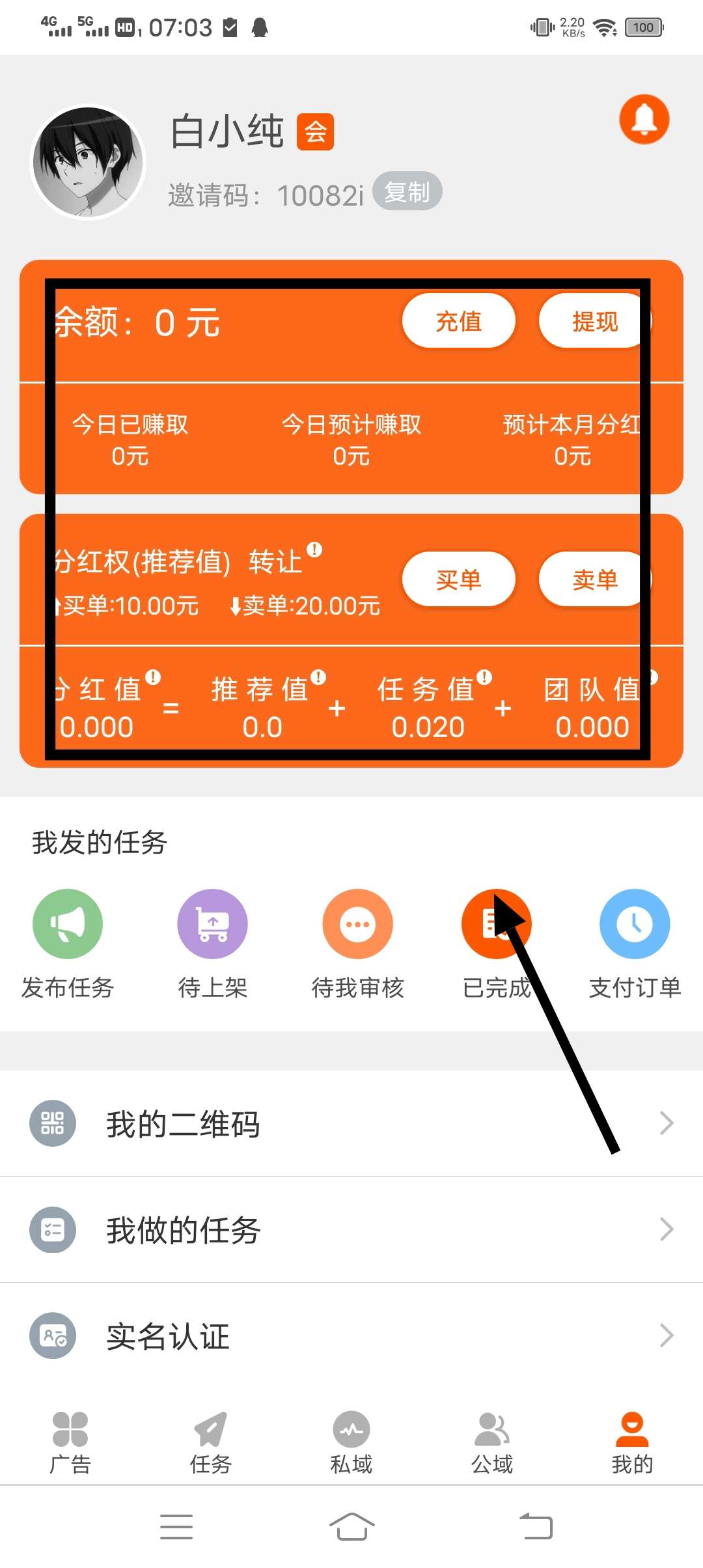Tap the 卖单 sell order button

click(x=594, y=580)
